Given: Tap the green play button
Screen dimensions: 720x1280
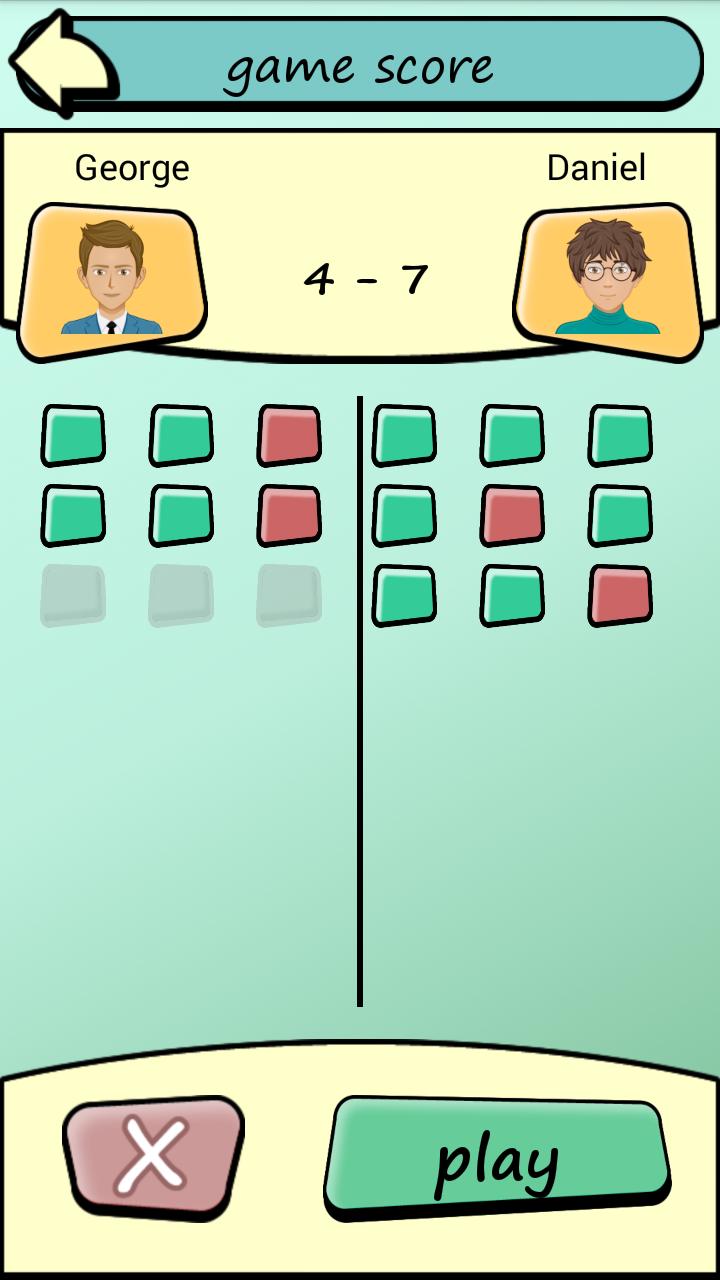Looking at the screenshot, I should pos(497,1157).
